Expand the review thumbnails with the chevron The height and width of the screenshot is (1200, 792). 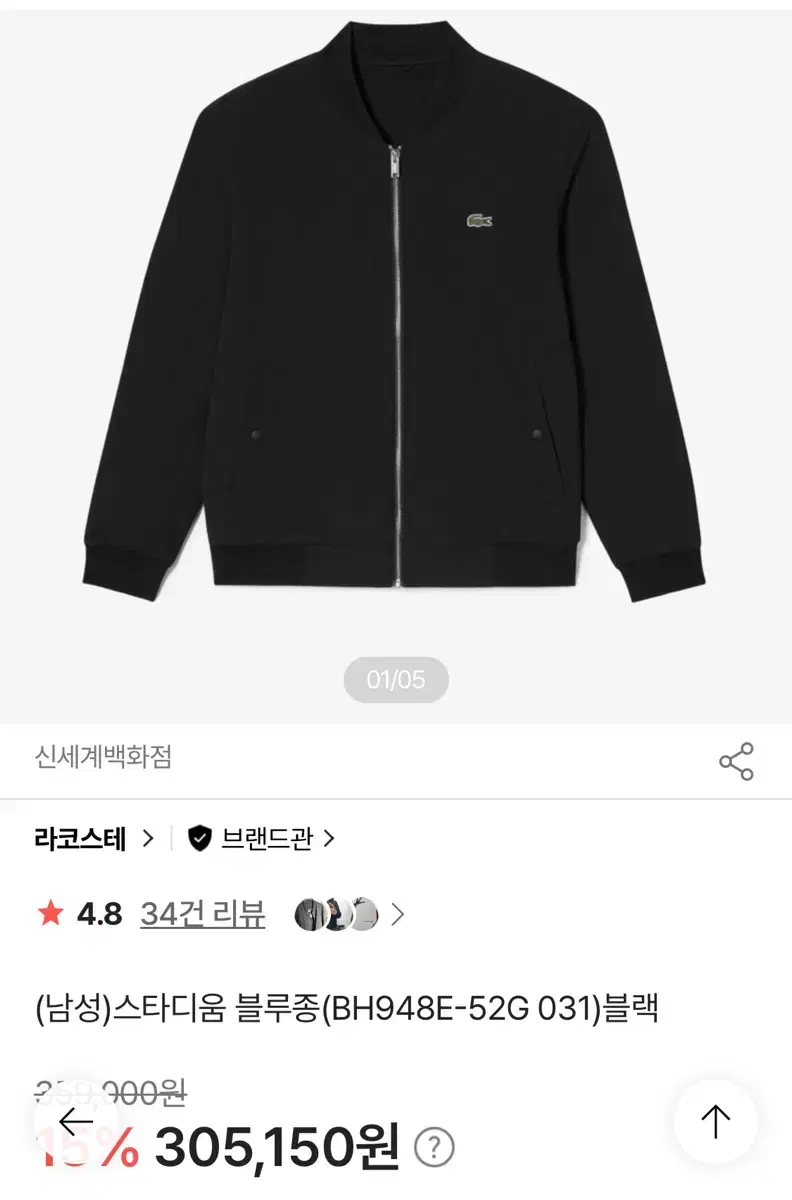[396, 913]
